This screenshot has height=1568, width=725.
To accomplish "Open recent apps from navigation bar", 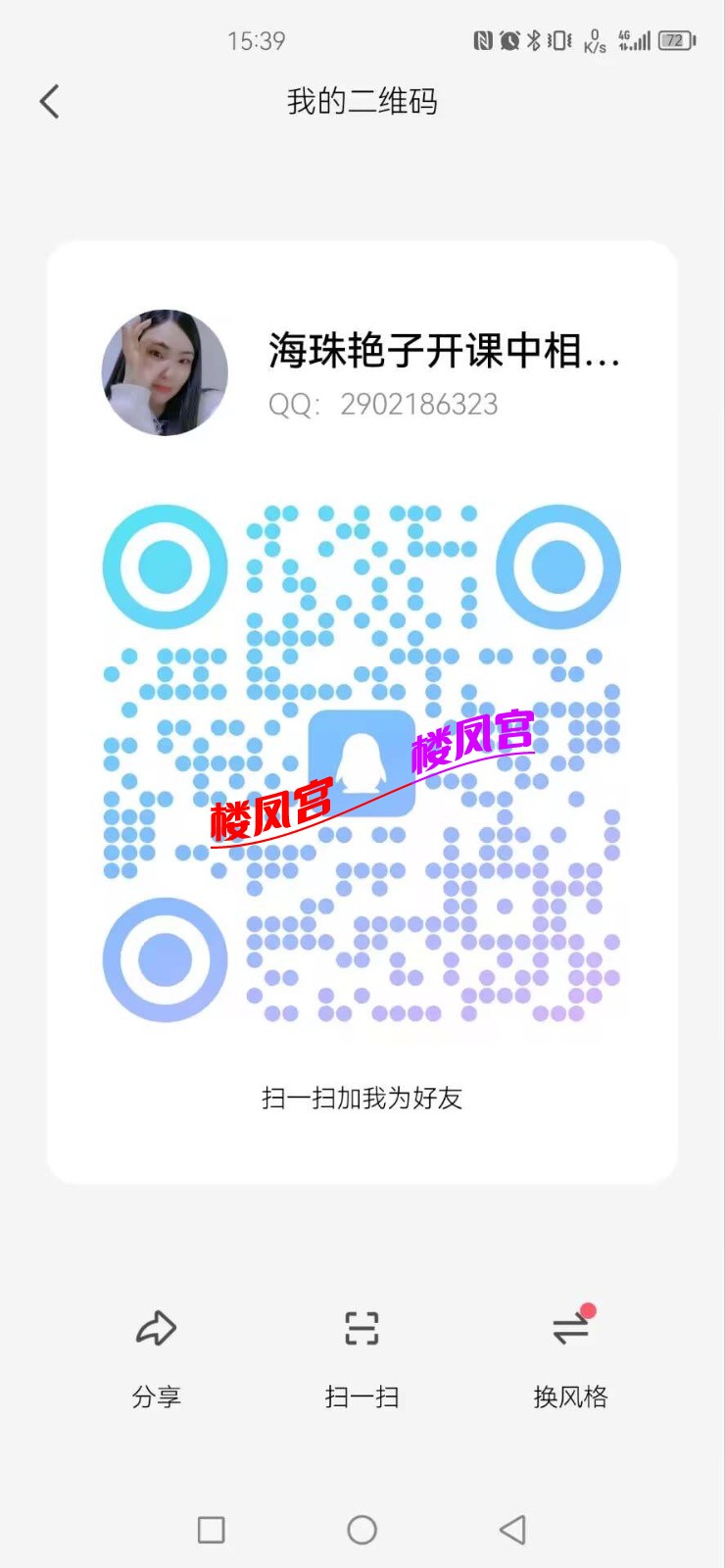I will point(212,1530).
